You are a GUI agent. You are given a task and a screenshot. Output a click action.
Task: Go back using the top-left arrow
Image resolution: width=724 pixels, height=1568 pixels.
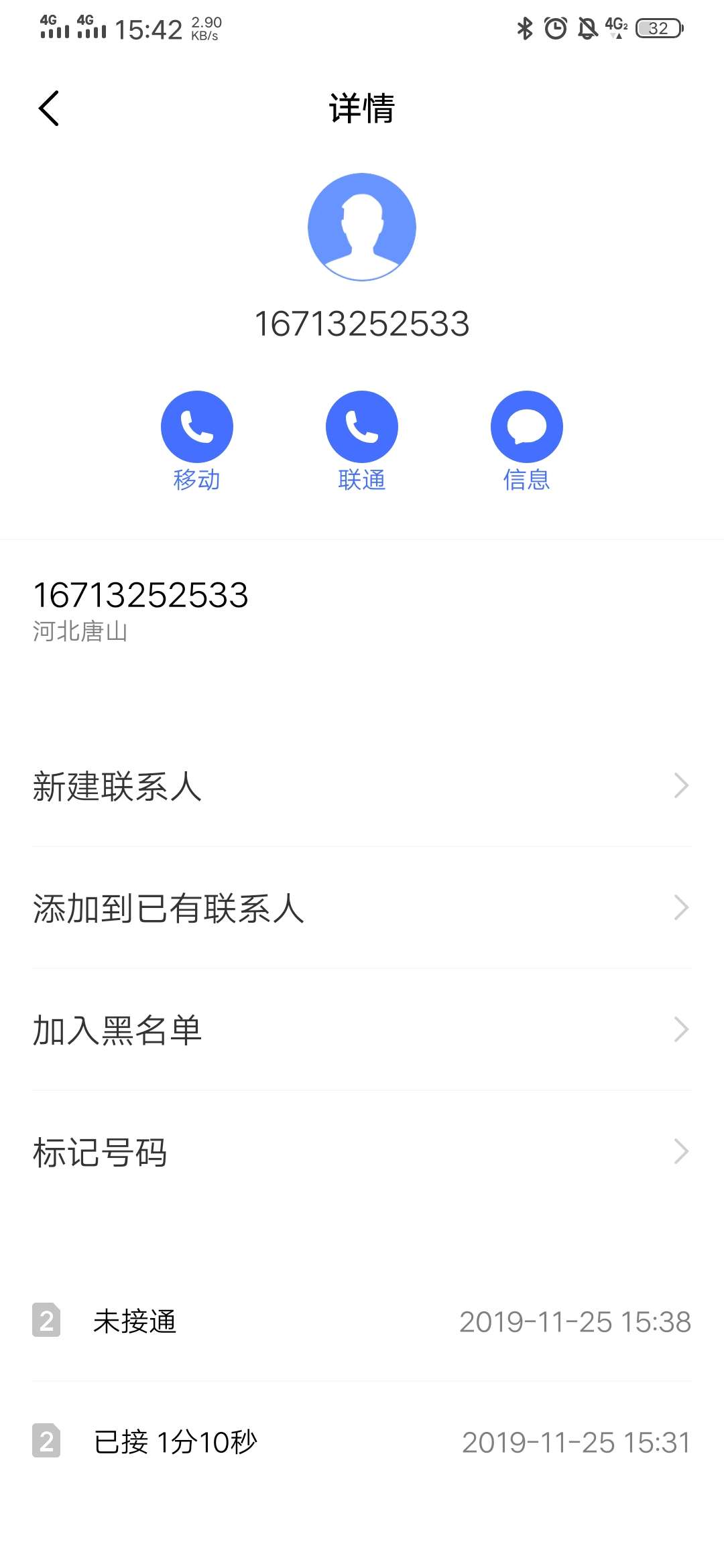coord(49,108)
